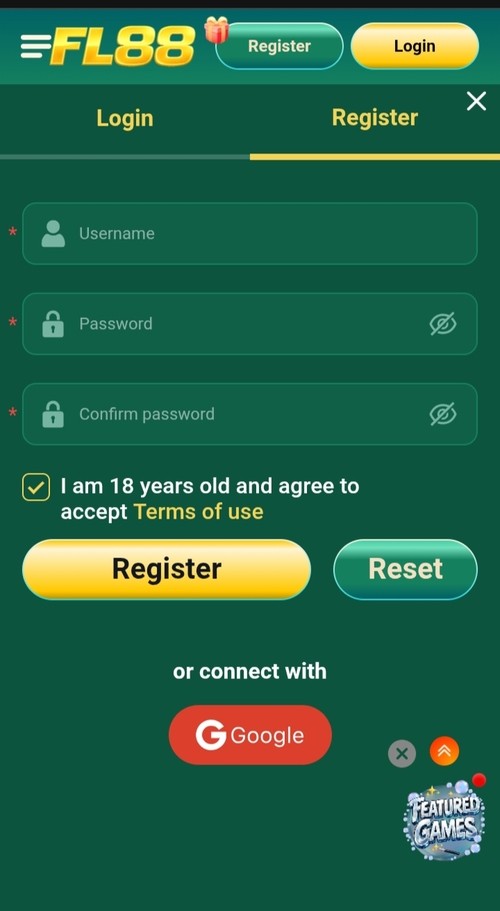Tap the orange double-arrow up button

444,751
